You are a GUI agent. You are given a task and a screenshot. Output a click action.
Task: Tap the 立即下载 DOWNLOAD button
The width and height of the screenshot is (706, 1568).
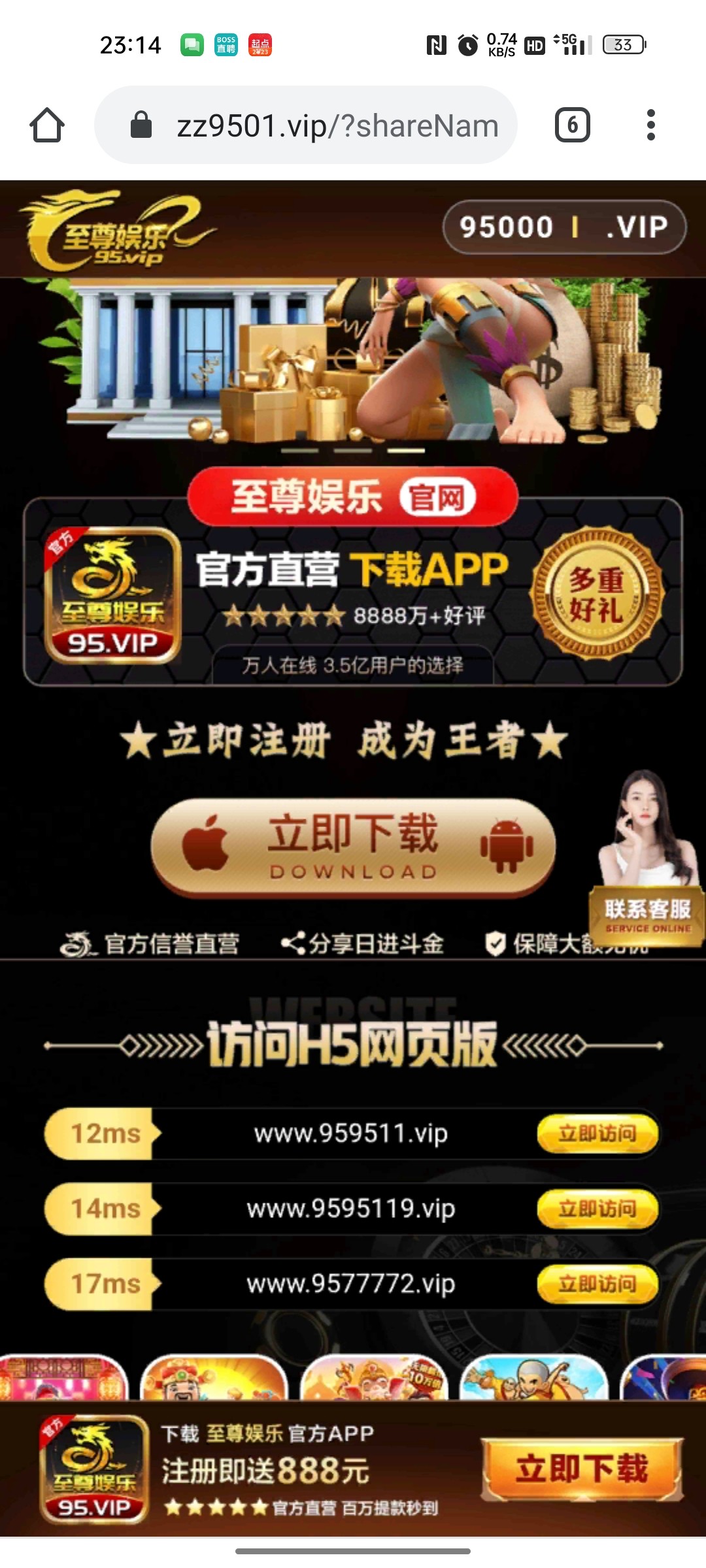(353, 847)
